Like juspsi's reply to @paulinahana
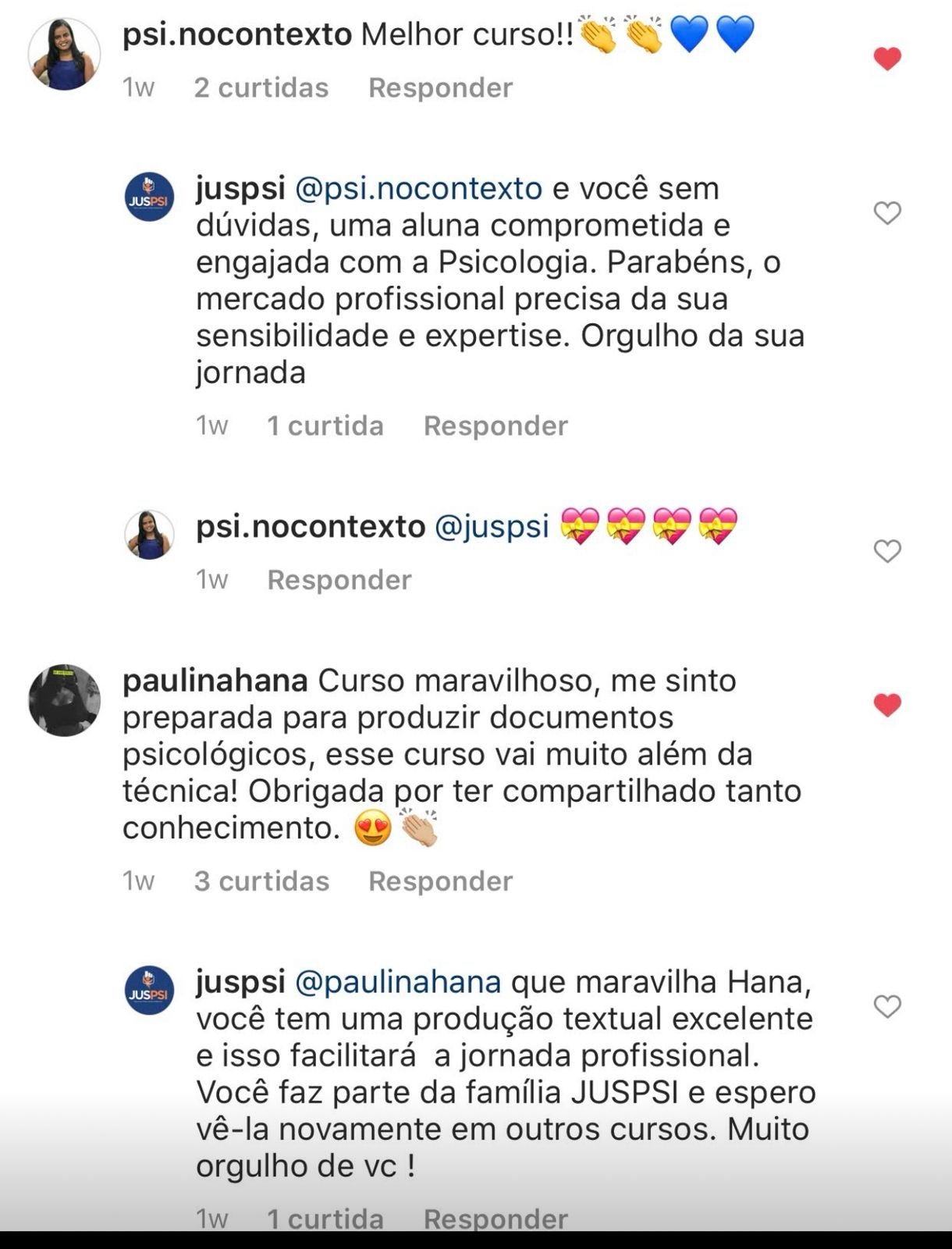This screenshot has width=952, height=1249. click(x=886, y=1006)
